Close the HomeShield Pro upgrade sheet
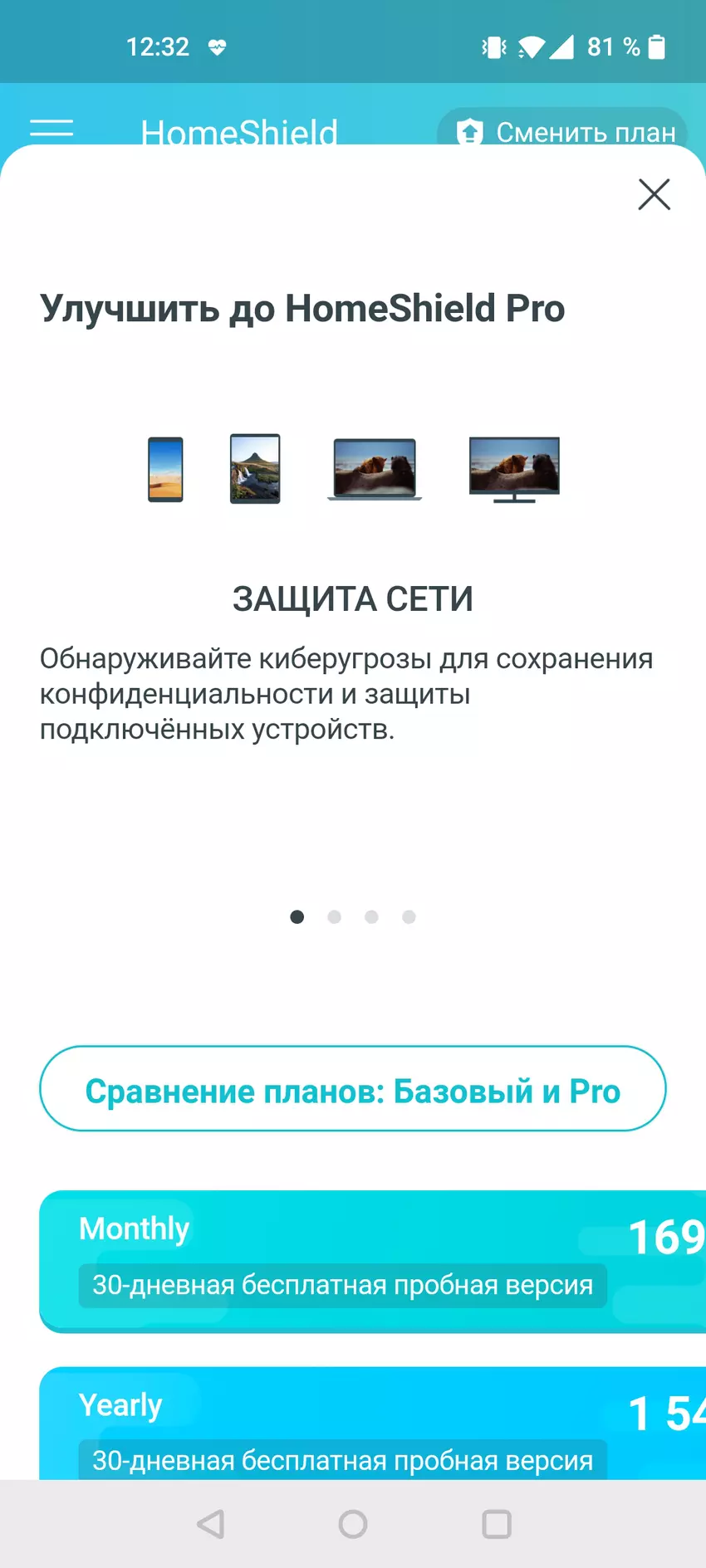Viewport: 706px width, 1568px height. pos(654,194)
